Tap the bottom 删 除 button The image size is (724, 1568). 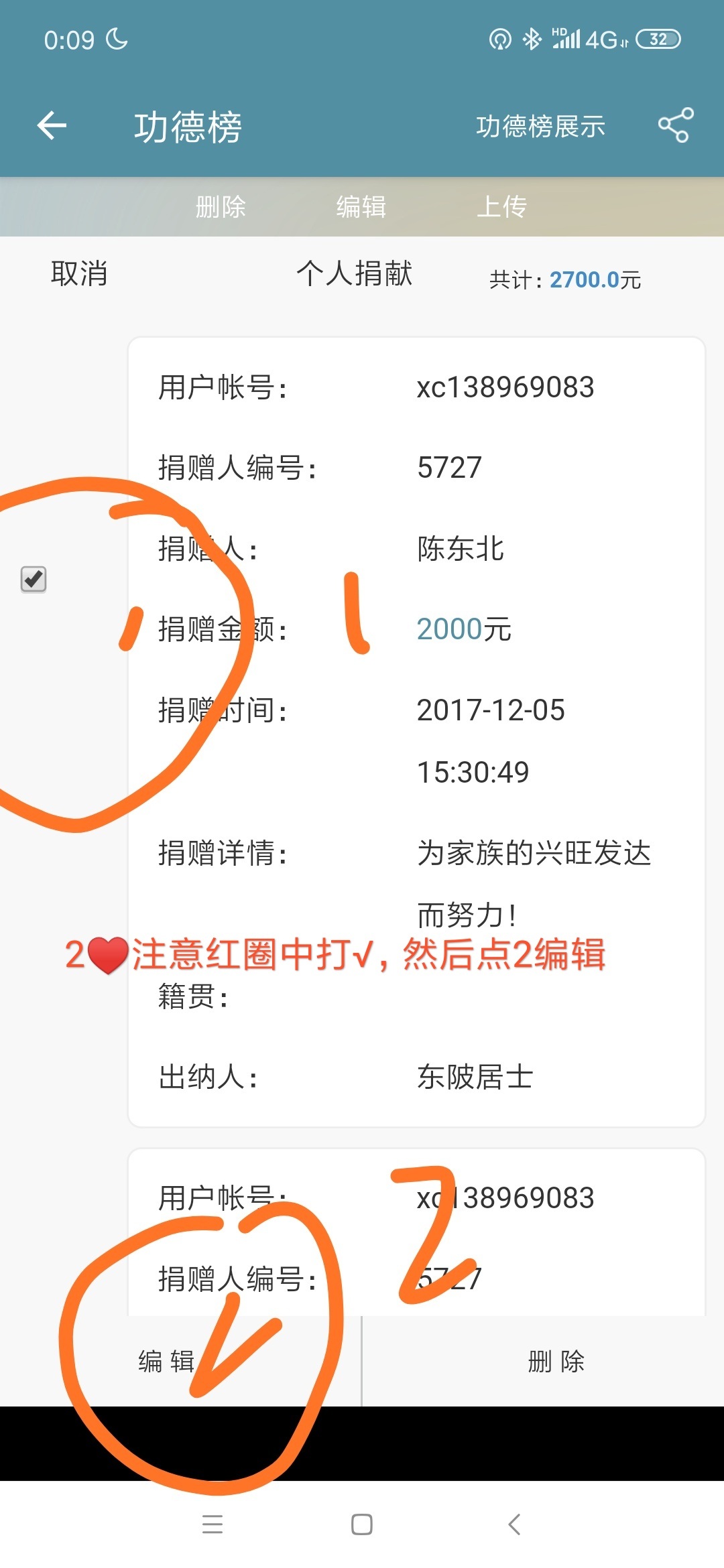(x=556, y=1362)
